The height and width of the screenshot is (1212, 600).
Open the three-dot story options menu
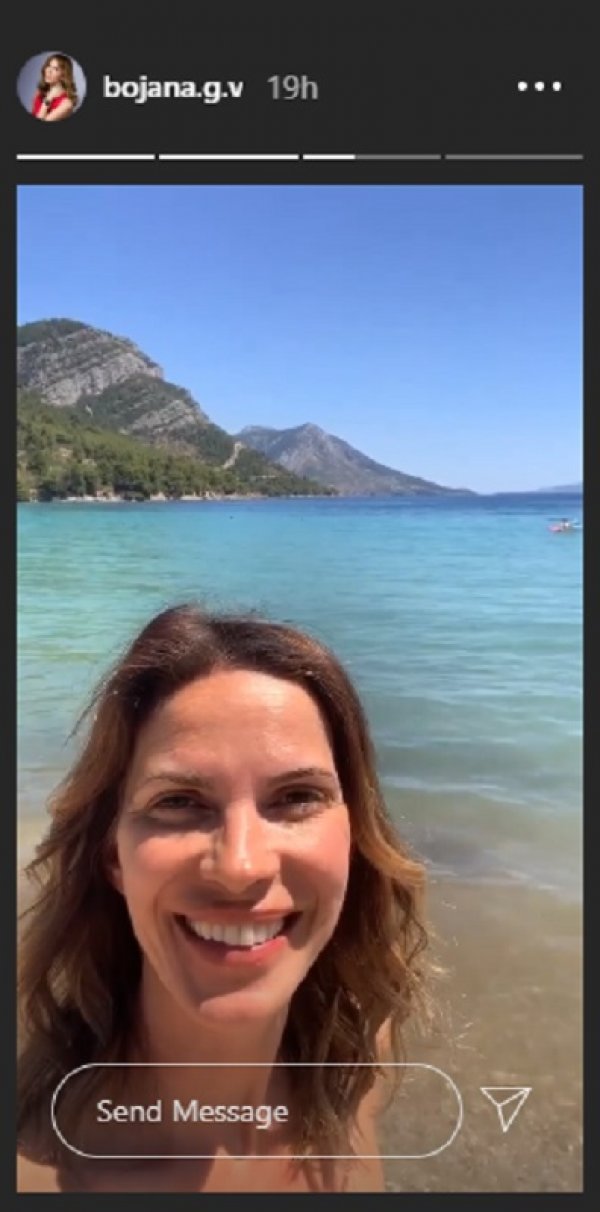(x=540, y=87)
